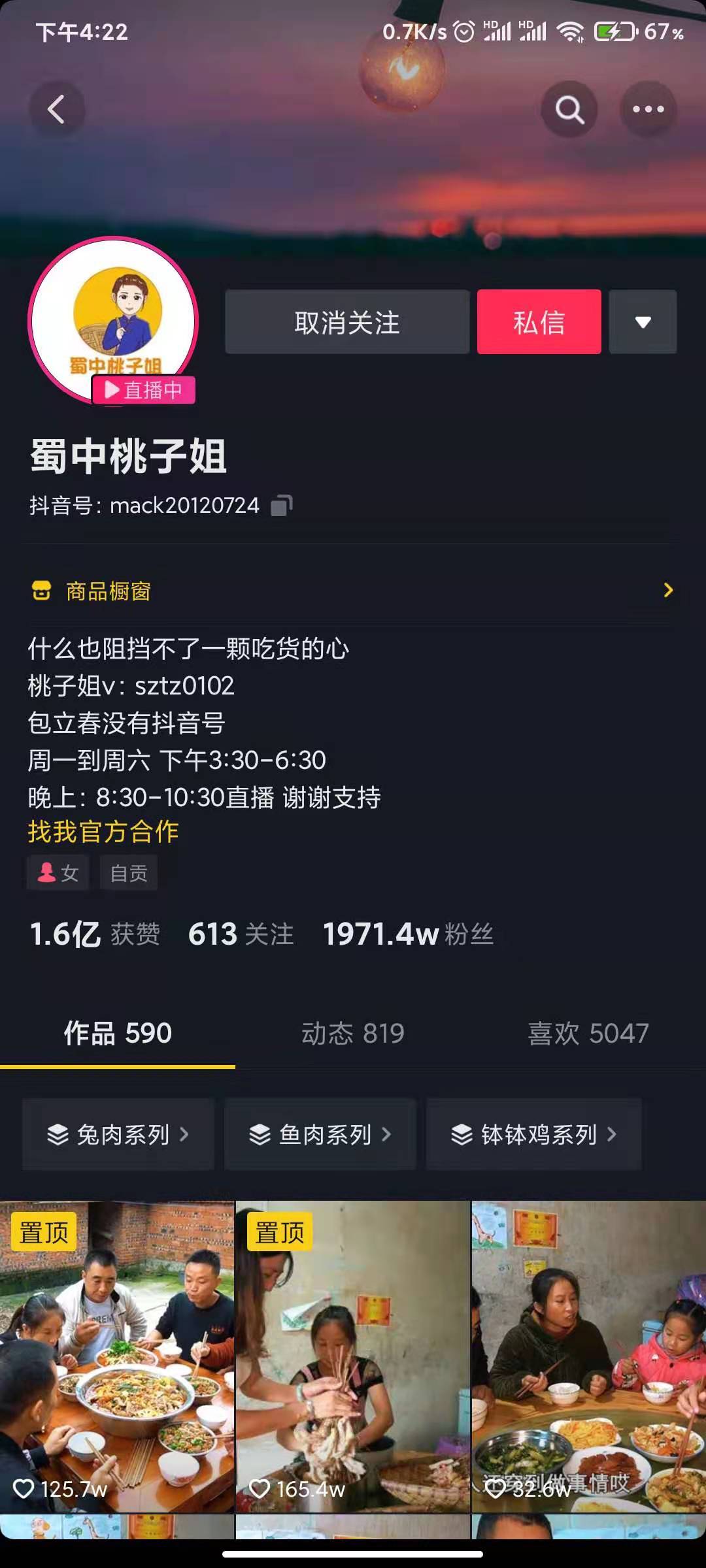706x1568 pixels.
Task: Play the pinned video with 165.4w likes
Action: 353,1356
